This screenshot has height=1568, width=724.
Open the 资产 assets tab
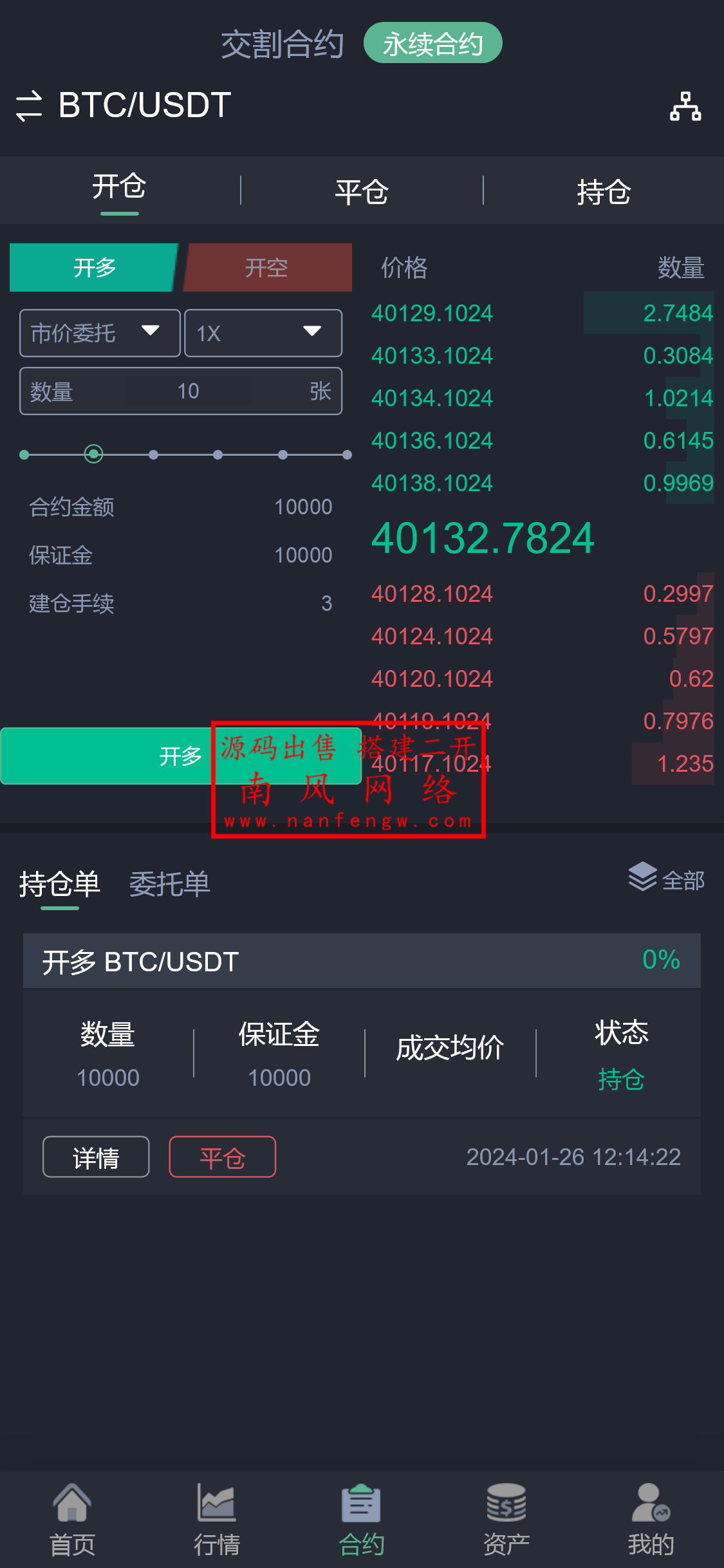506,1520
